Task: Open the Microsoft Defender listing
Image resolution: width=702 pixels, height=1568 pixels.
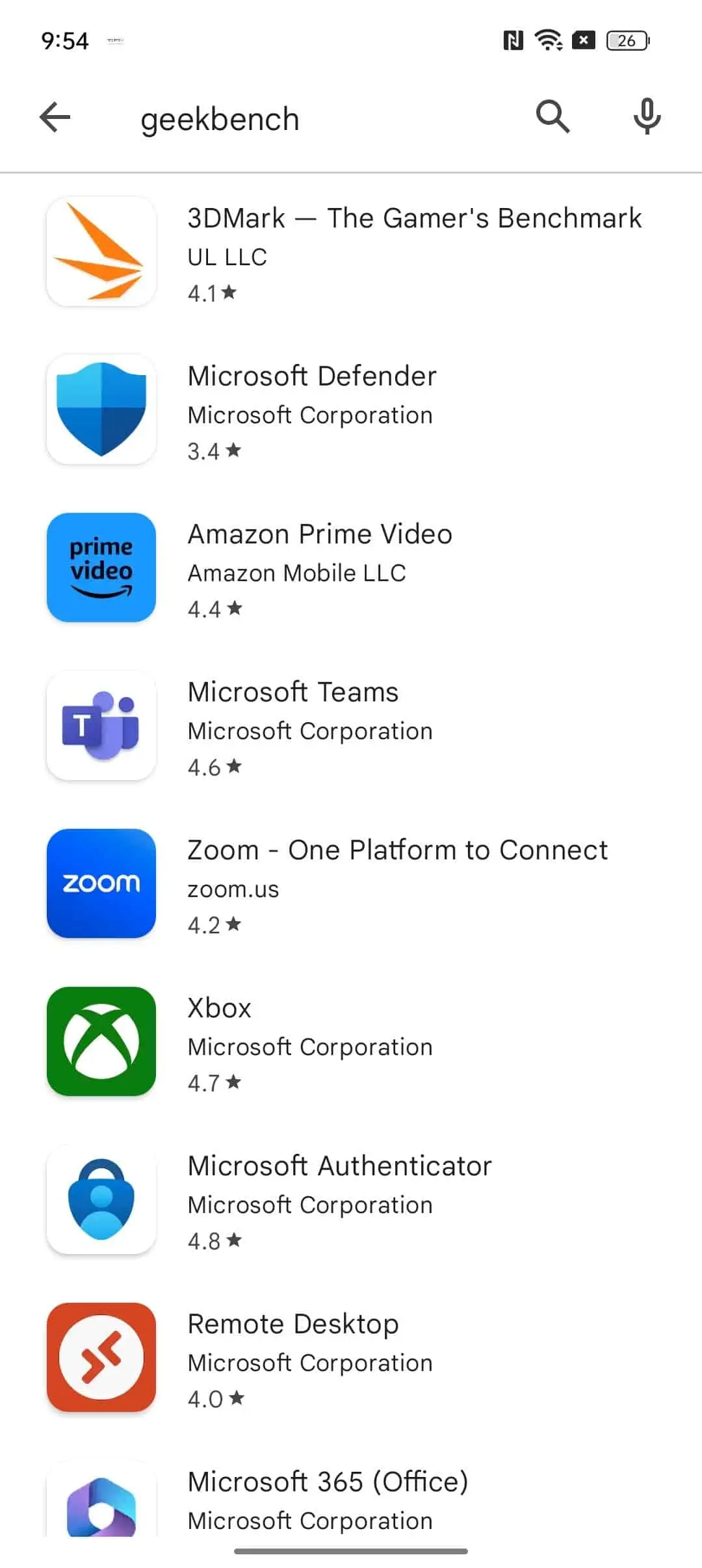Action: pyautogui.click(x=351, y=410)
